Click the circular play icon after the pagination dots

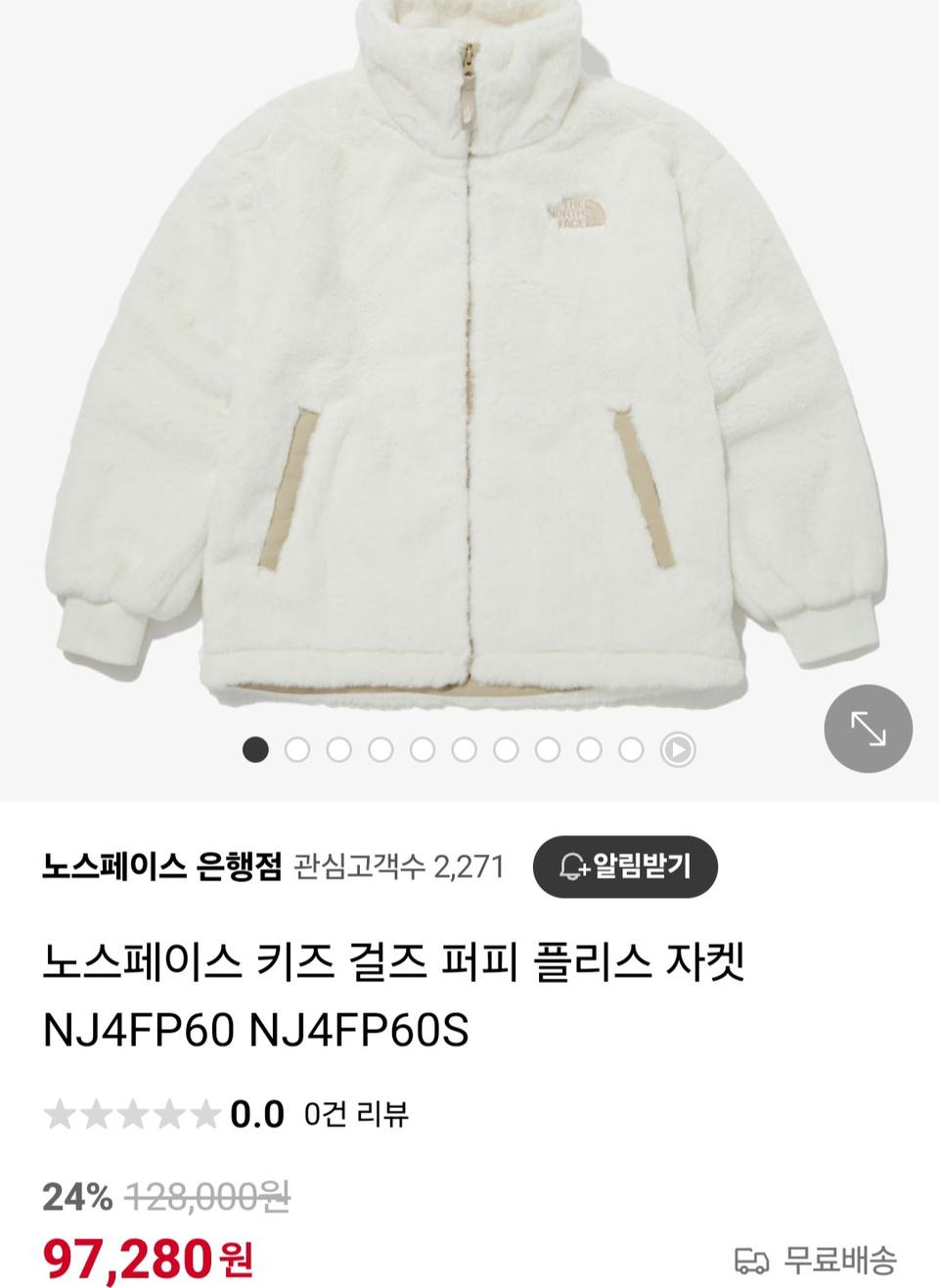pos(678,751)
